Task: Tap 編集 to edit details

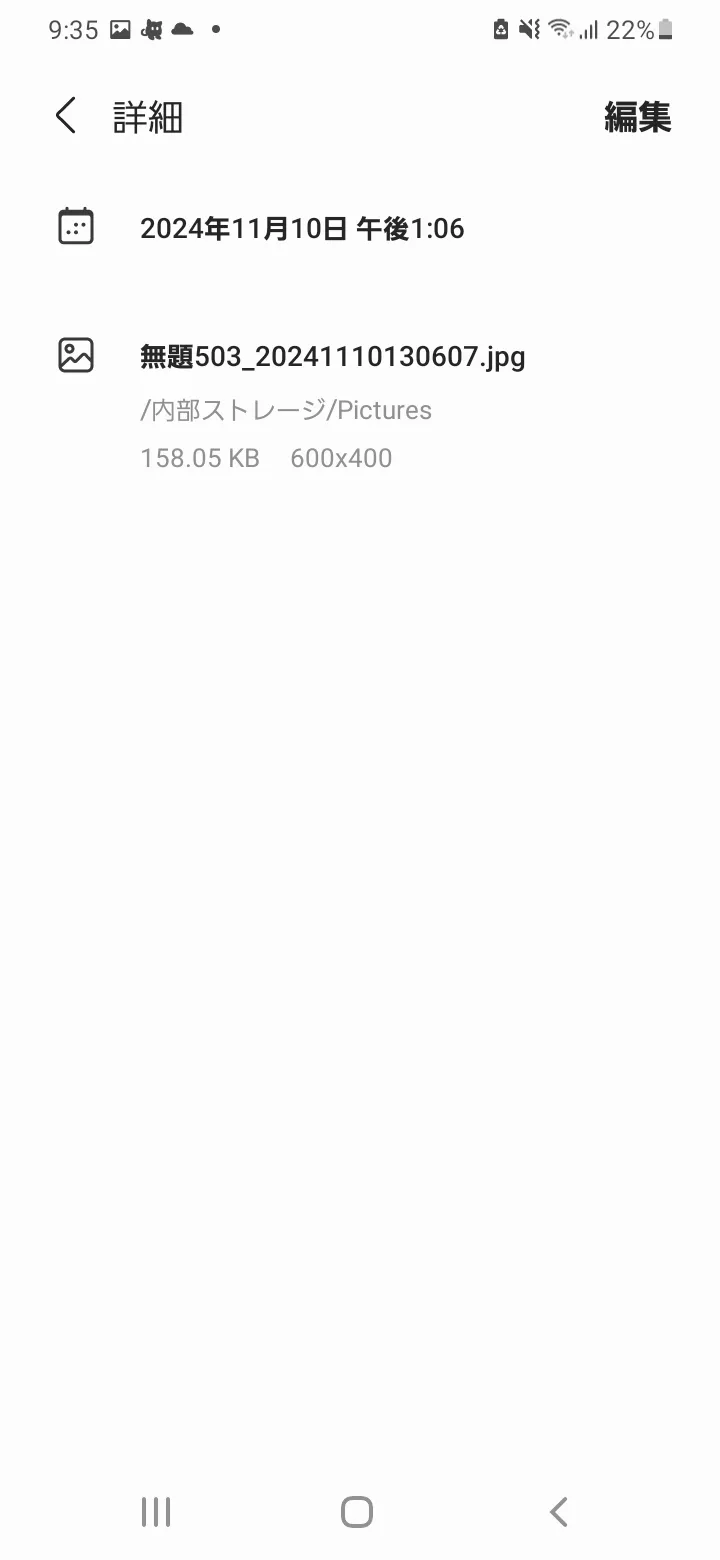Action: [x=637, y=117]
